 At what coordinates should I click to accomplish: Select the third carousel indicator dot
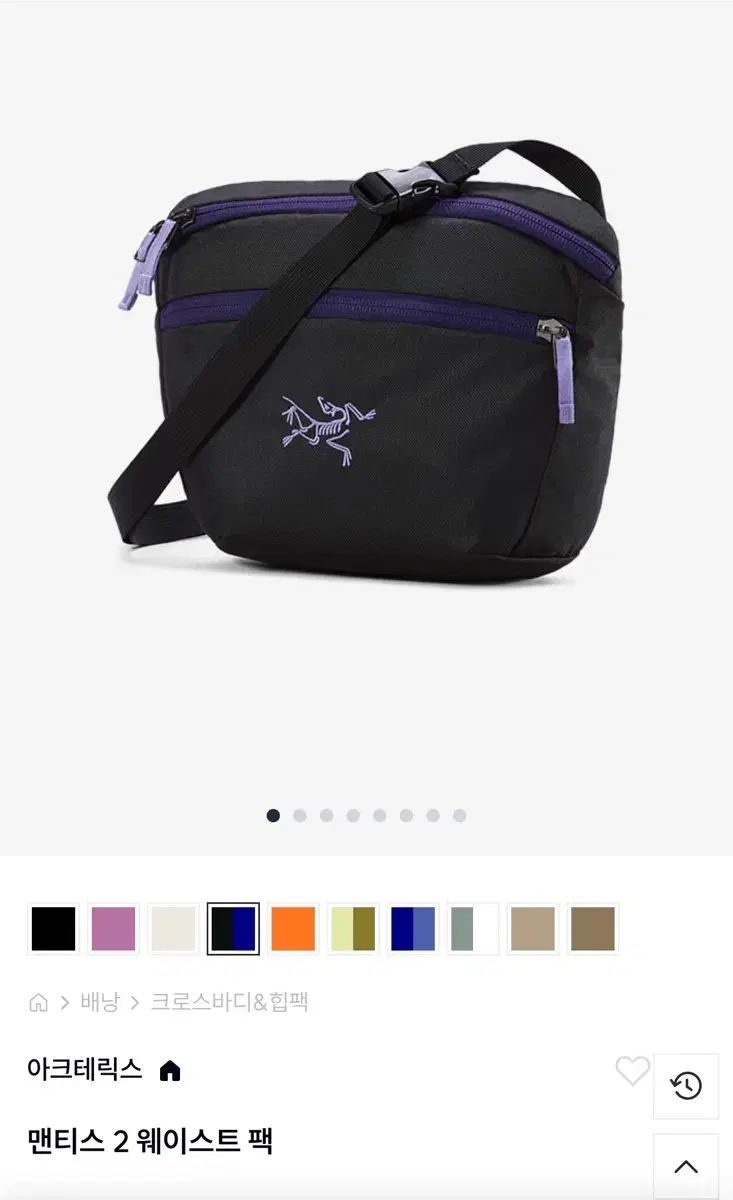[326, 816]
